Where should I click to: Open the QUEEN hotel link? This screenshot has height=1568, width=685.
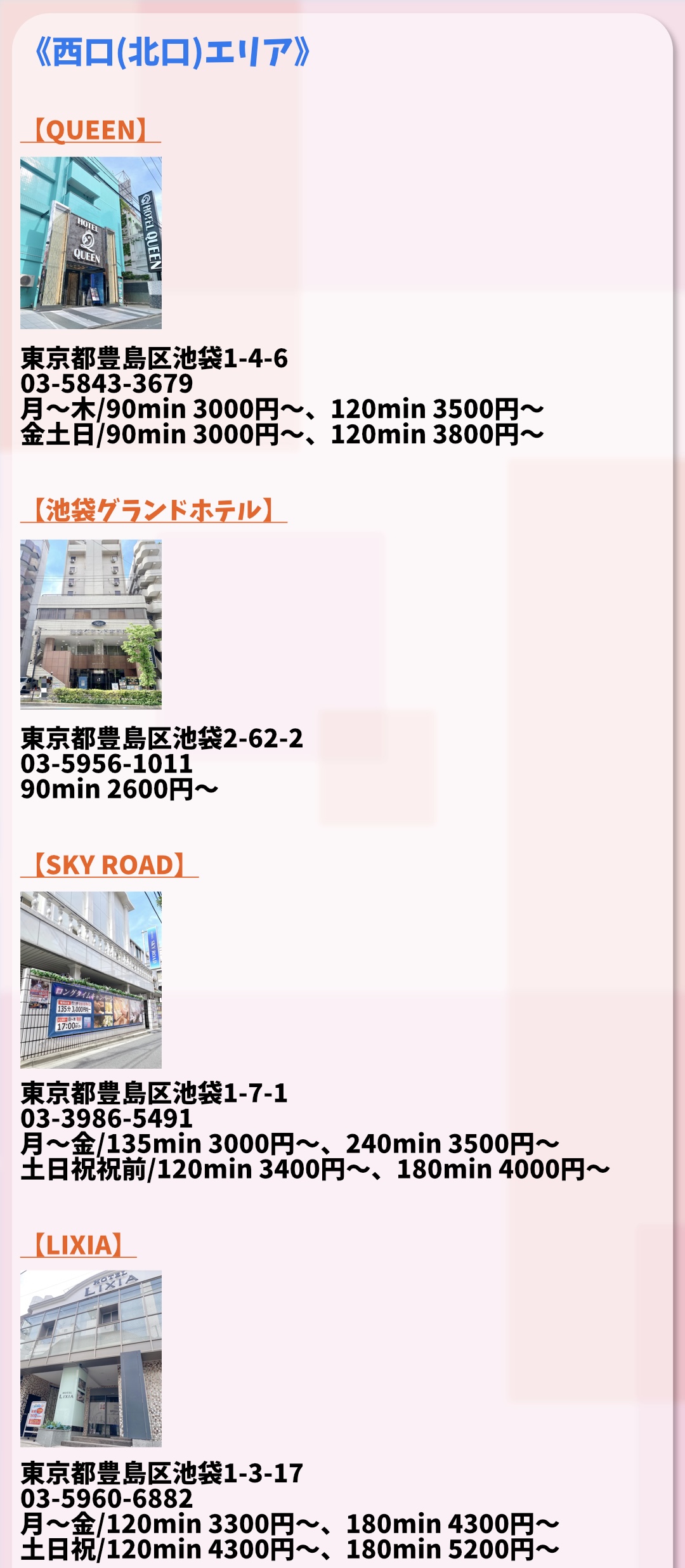click(91, 130)
